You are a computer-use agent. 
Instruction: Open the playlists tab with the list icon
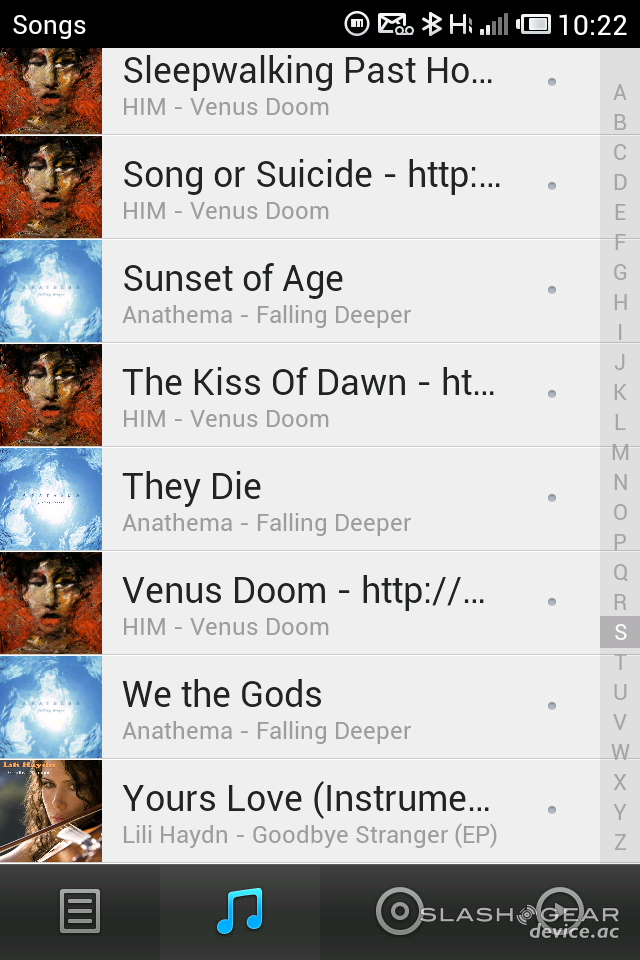click(80, 912)
